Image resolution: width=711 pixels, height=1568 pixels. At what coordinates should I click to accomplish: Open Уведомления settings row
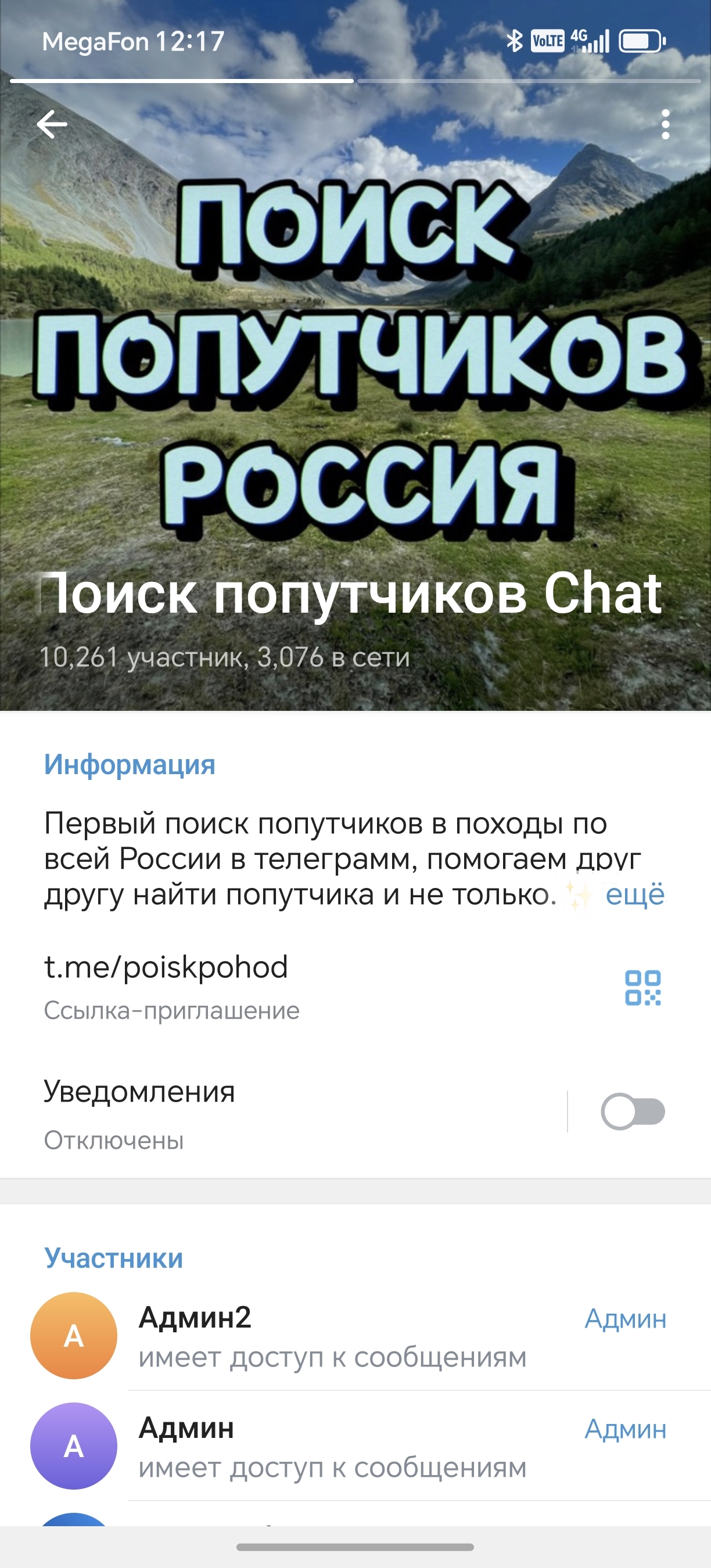tap(243, 1112)
